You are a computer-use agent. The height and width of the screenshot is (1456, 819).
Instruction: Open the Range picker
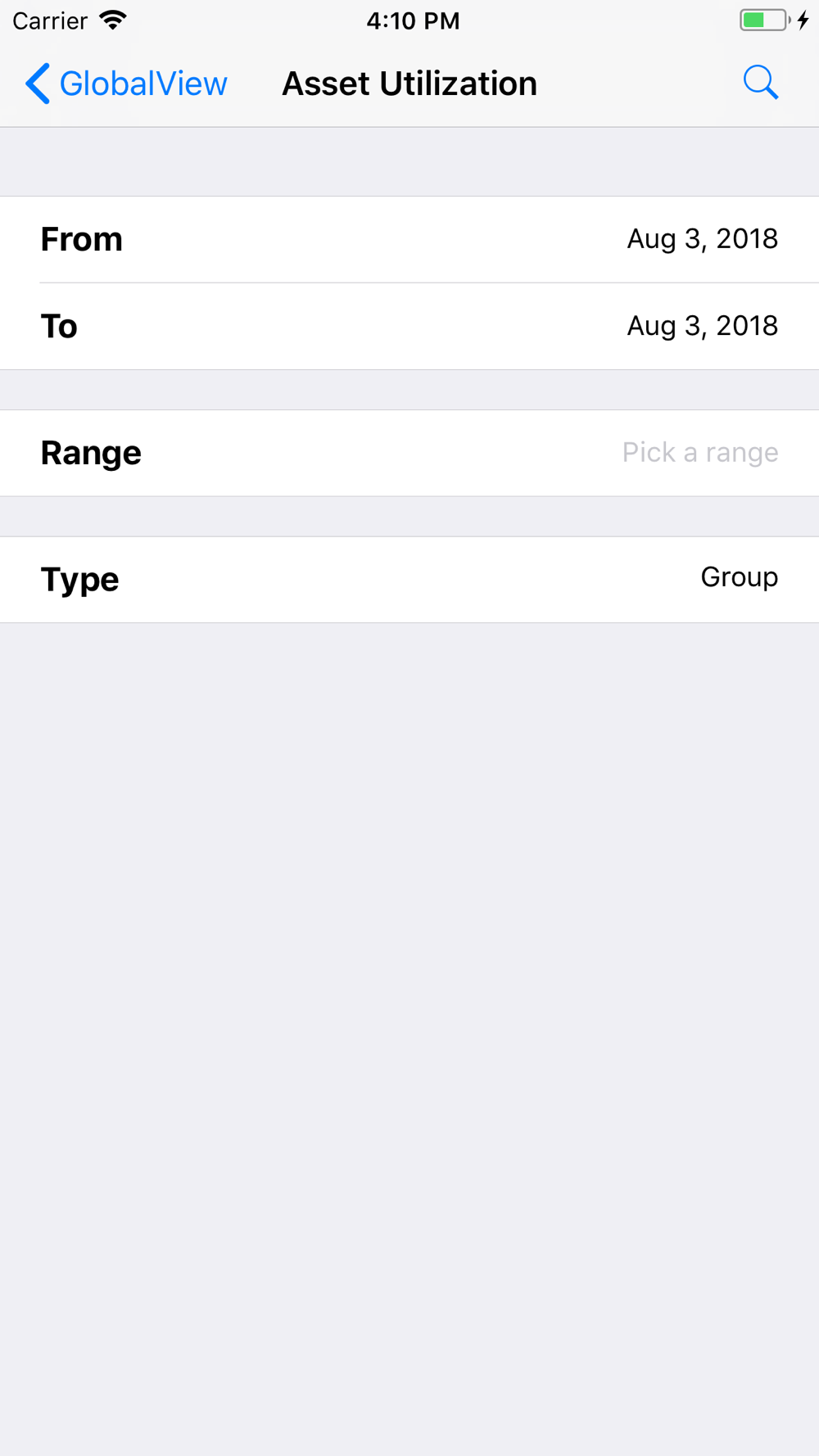pyautogui.click(x=409, y=453)
